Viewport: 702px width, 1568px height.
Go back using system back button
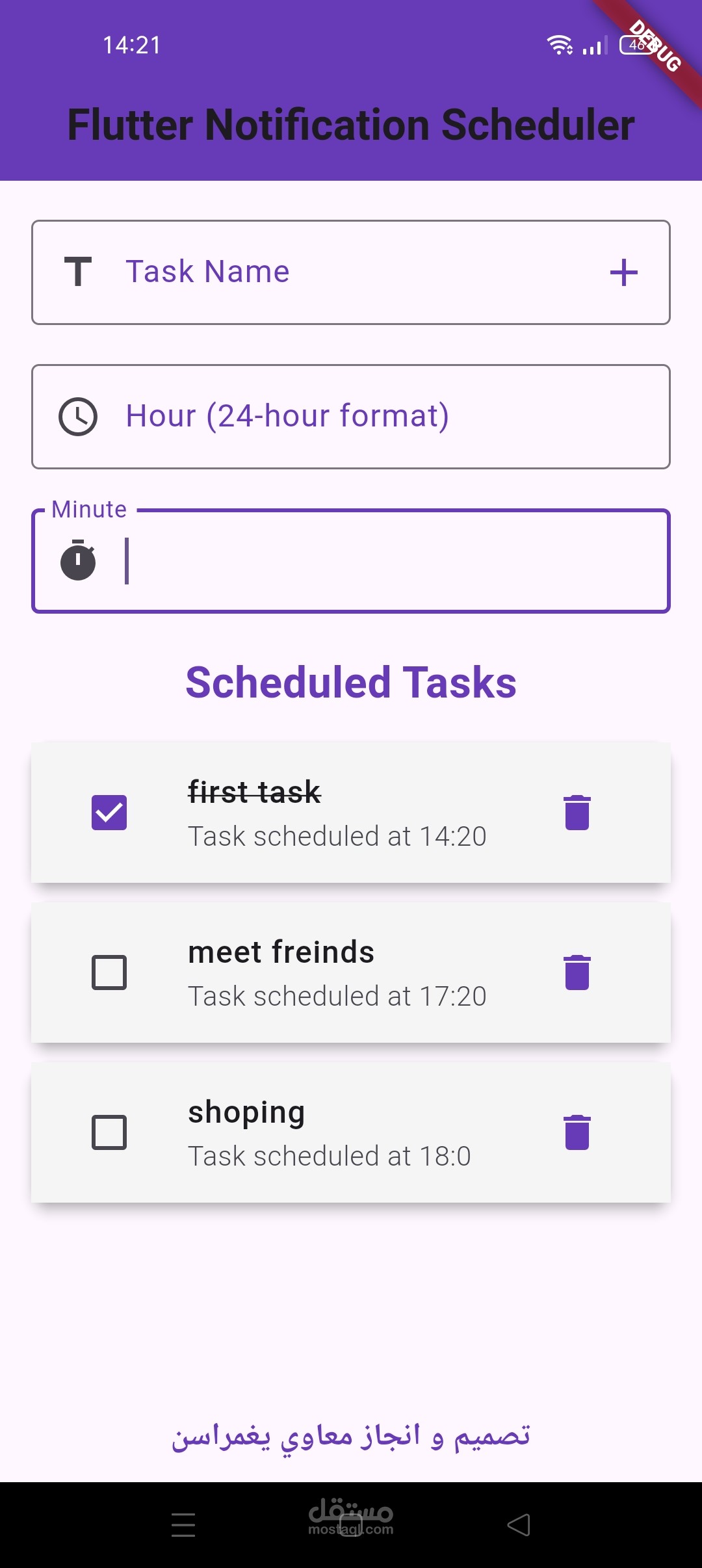pos(519,1525)
